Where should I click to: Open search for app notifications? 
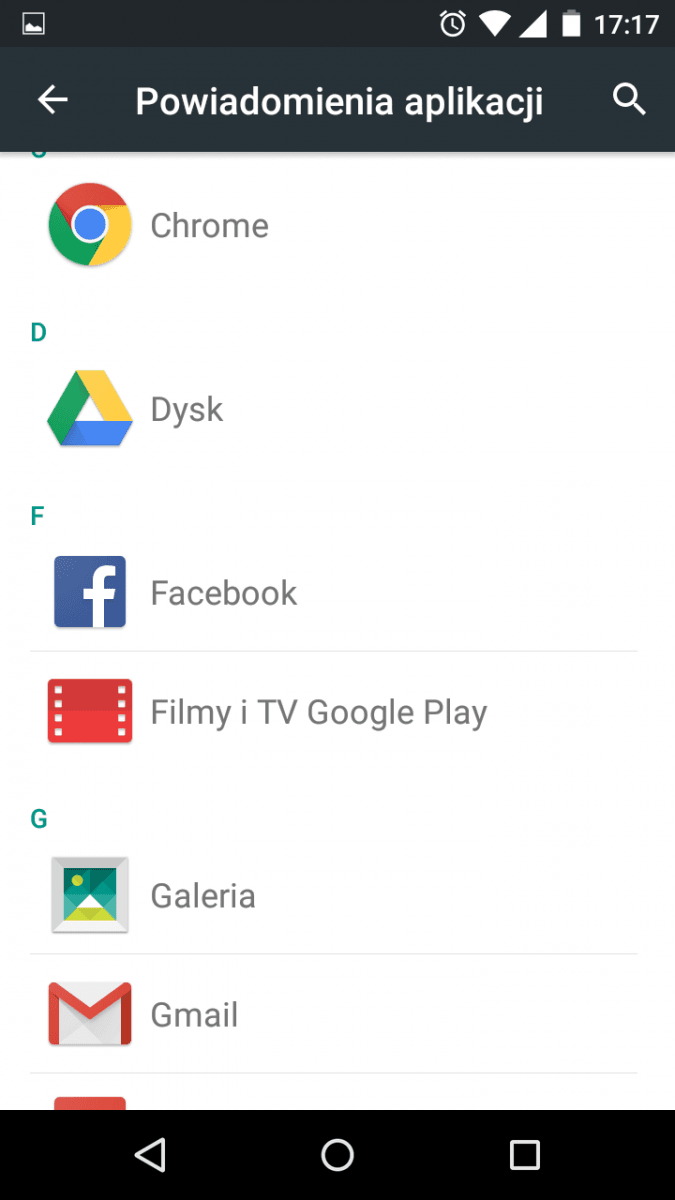coord(628,99)
